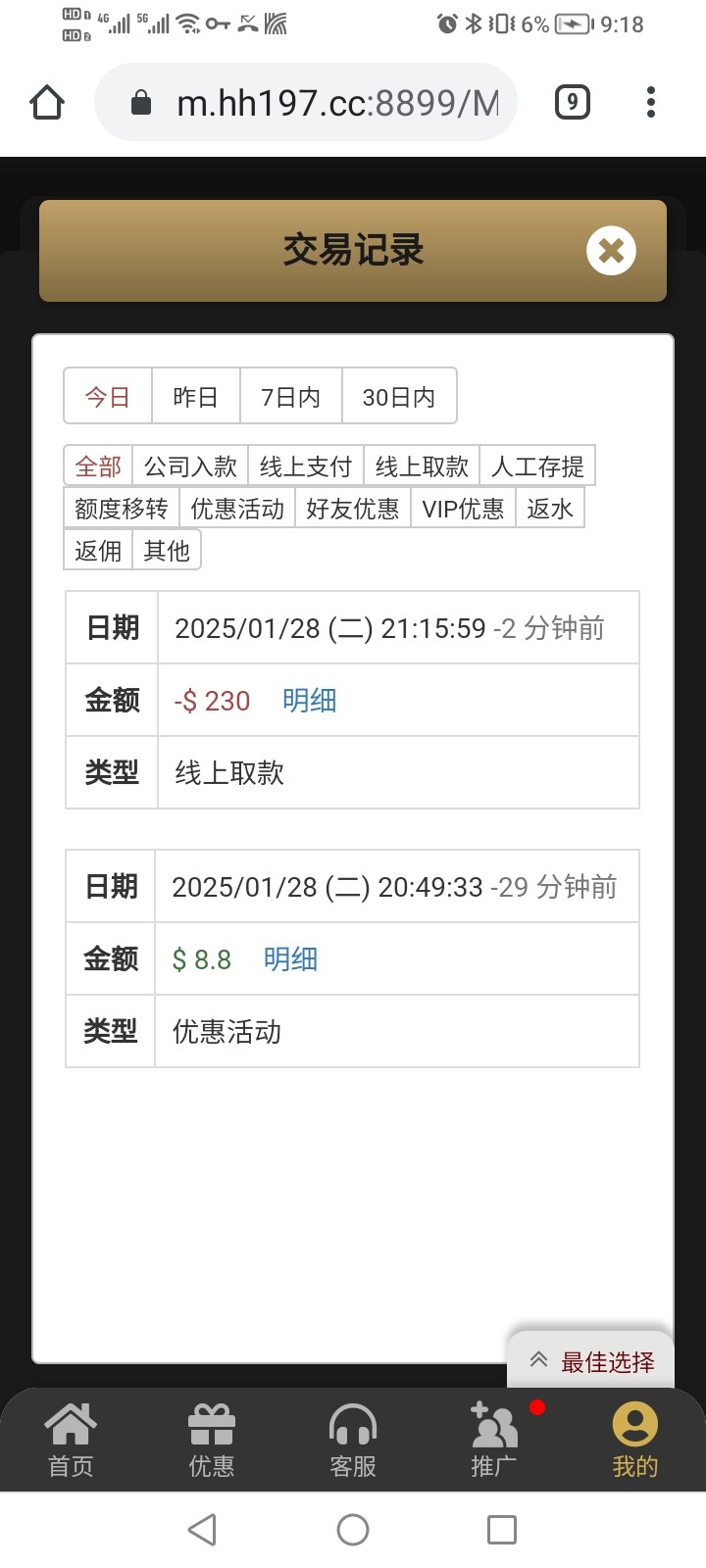Open 明细 details for the $8.8 promotion
The width and height of the screenshot is (706, 1568).
point(289,958)
